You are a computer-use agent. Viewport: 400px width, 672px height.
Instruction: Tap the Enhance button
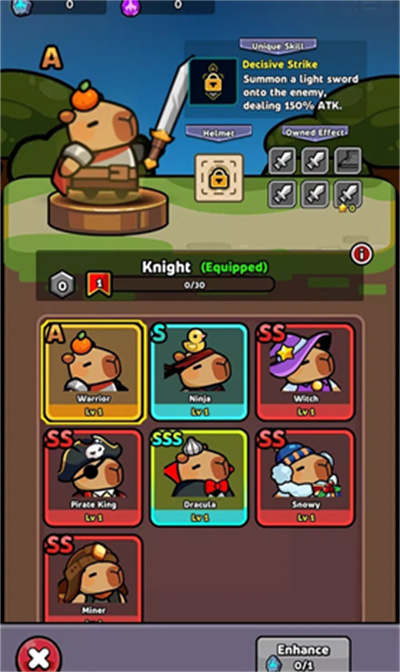point(303,654)
